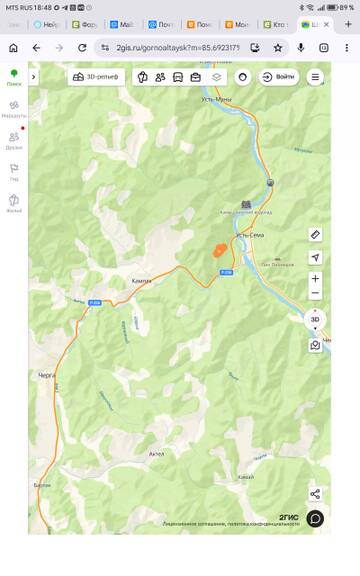The height and width of the screenshot is (576, 360).
Task: Open the ruler distance tool
Action: pos(315,234)
